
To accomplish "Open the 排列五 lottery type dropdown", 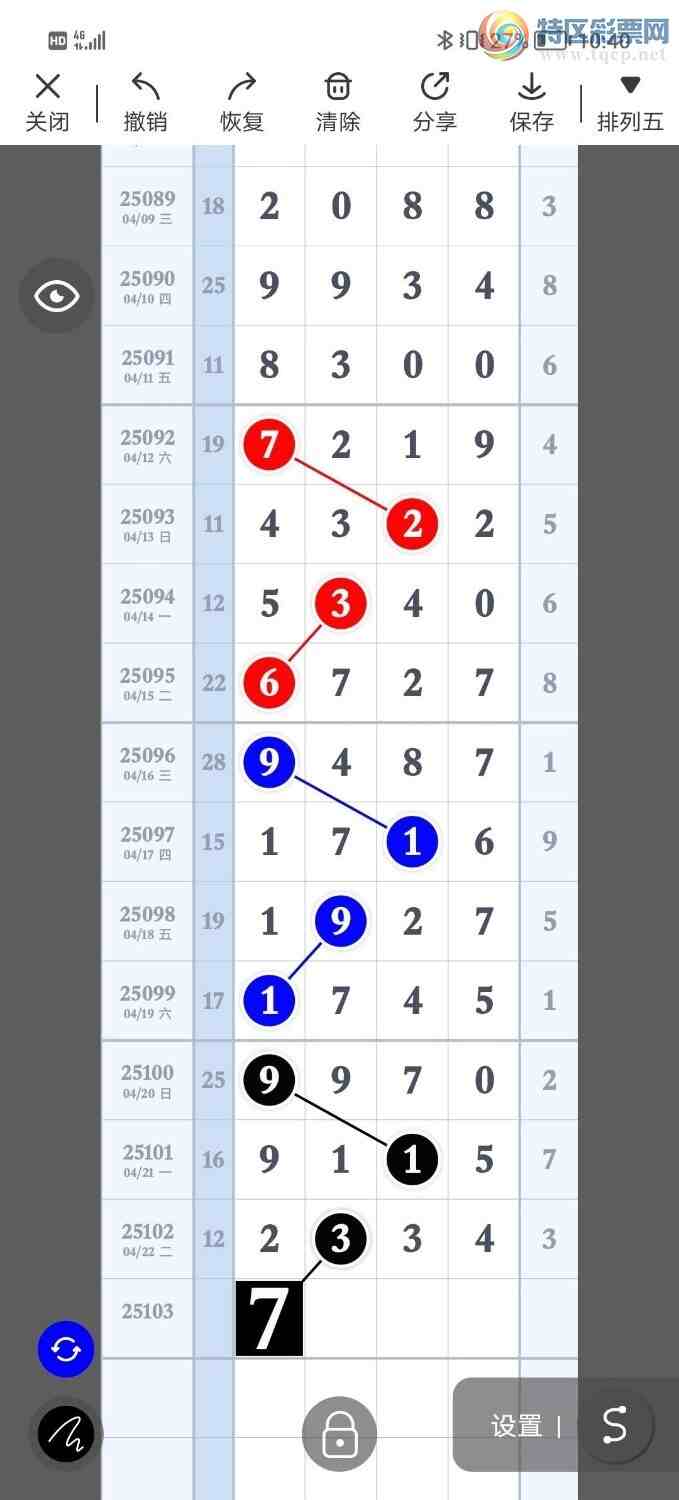I will [630, 103].
